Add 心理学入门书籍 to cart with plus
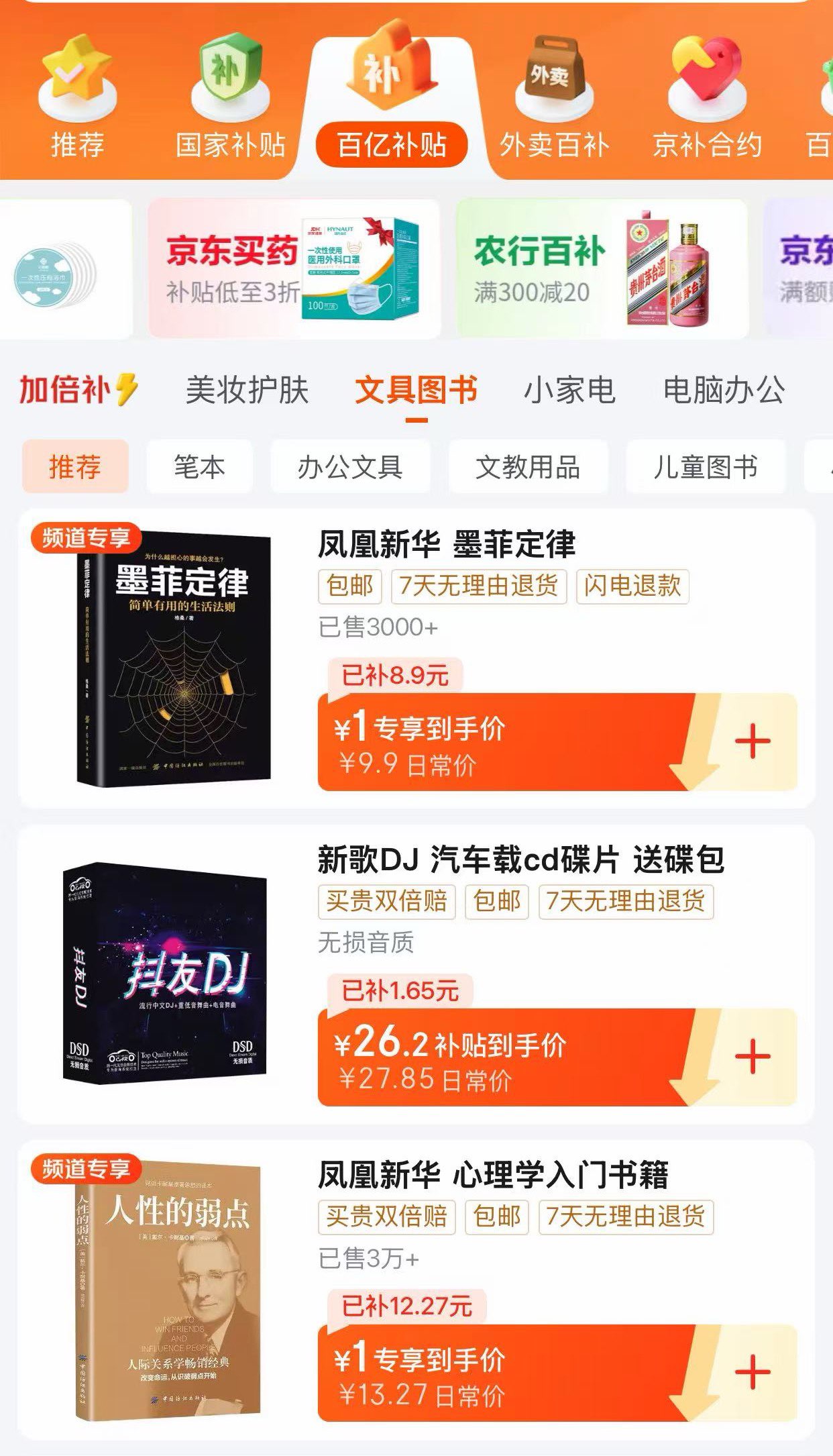The image size is (833, 1456). (753, 1373)
